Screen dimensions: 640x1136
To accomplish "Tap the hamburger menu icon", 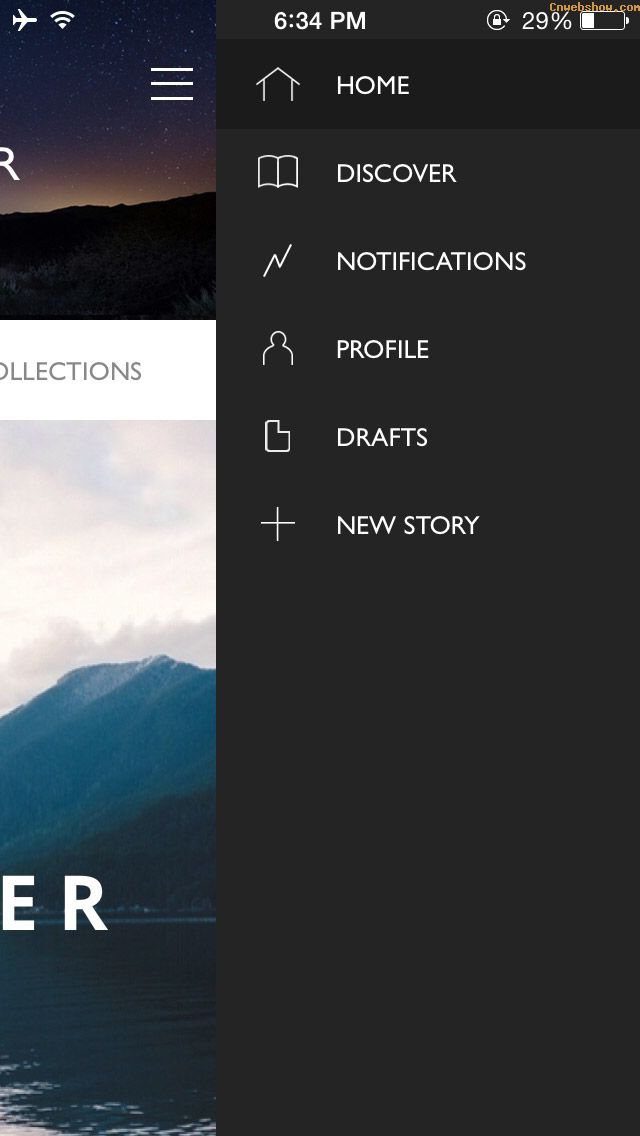I will [x=172, y=84].
